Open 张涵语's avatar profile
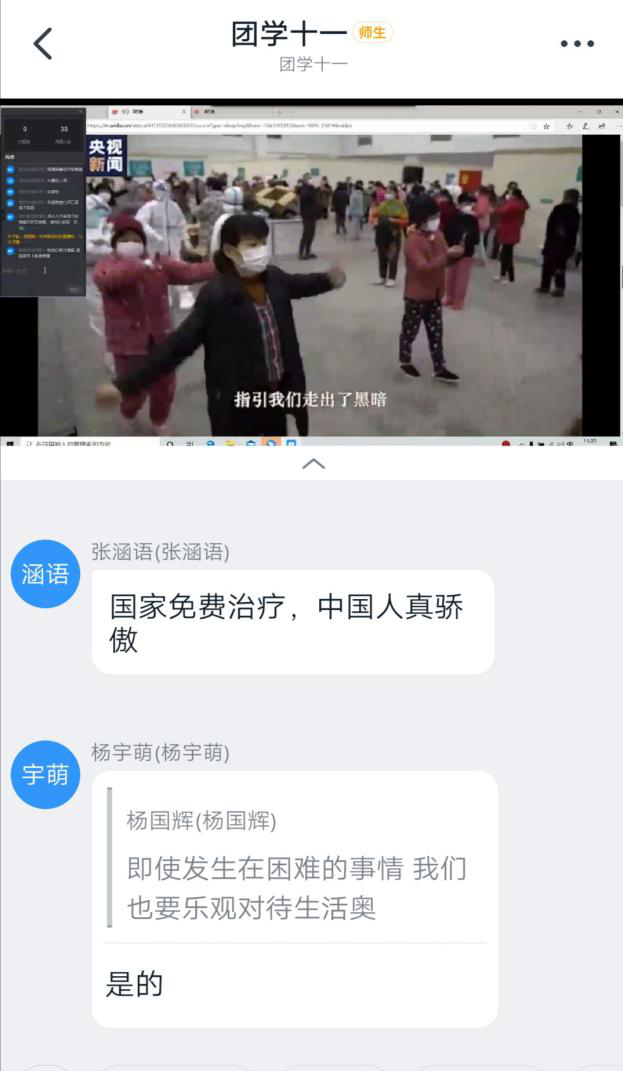This screenshot has height=1071, width=623. coord(45,574)
